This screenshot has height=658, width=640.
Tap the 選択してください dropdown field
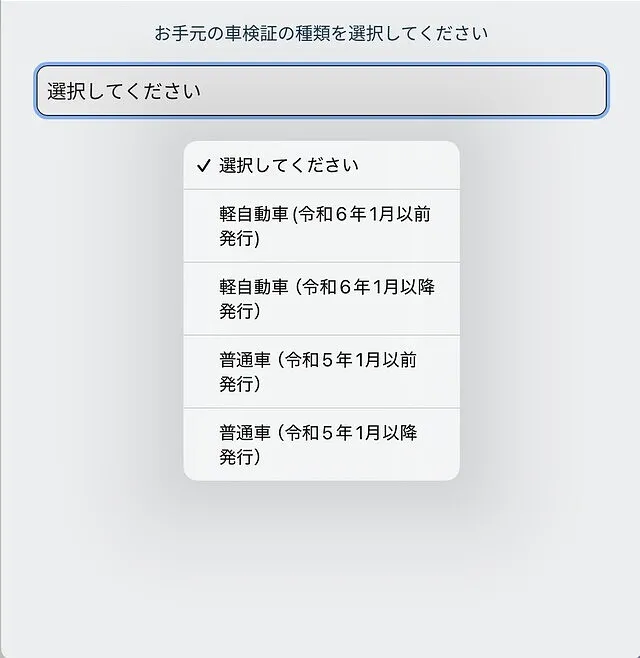coord(321,91)
